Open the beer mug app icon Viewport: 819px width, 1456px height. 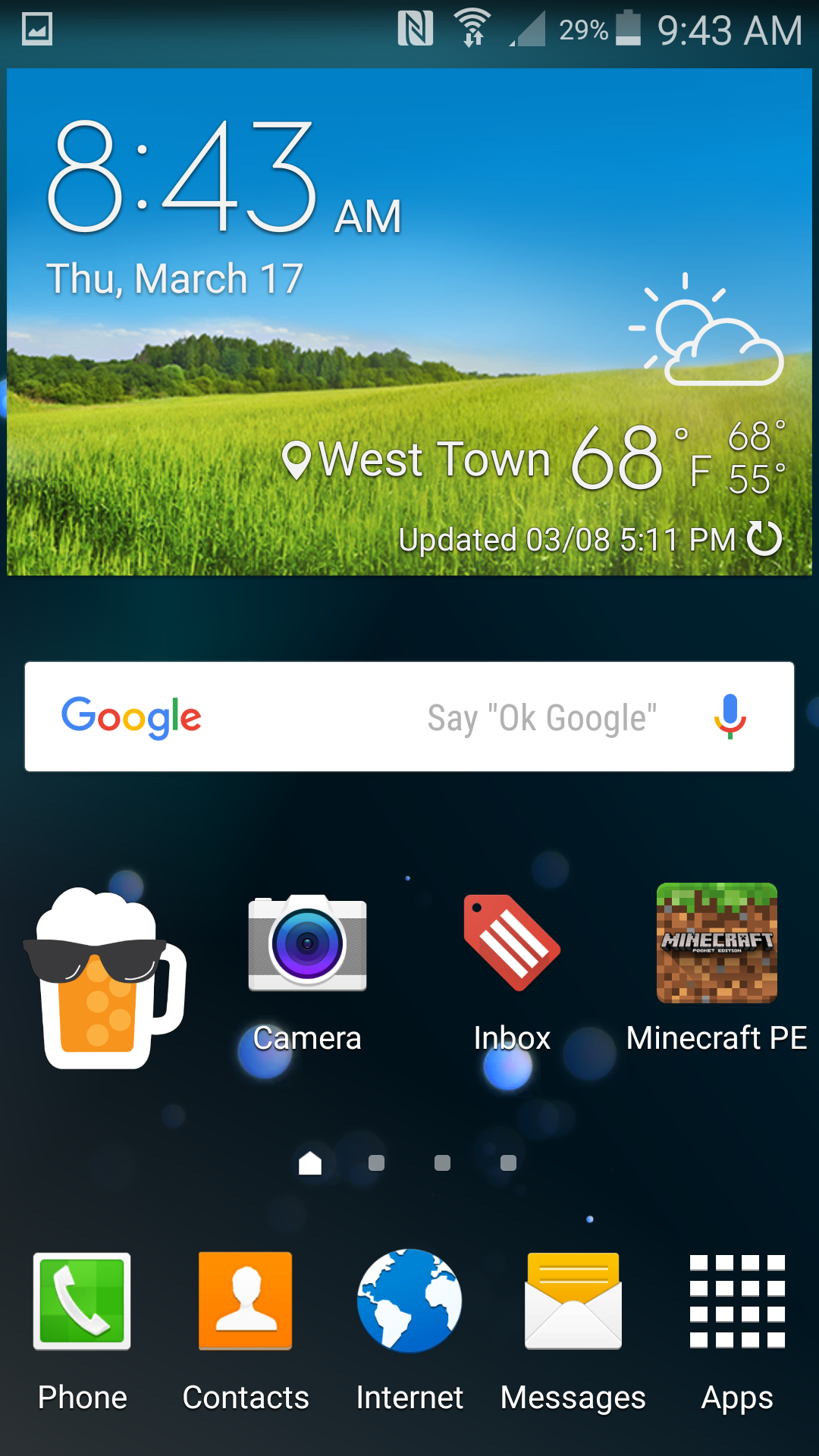click(x=105, y=978)
